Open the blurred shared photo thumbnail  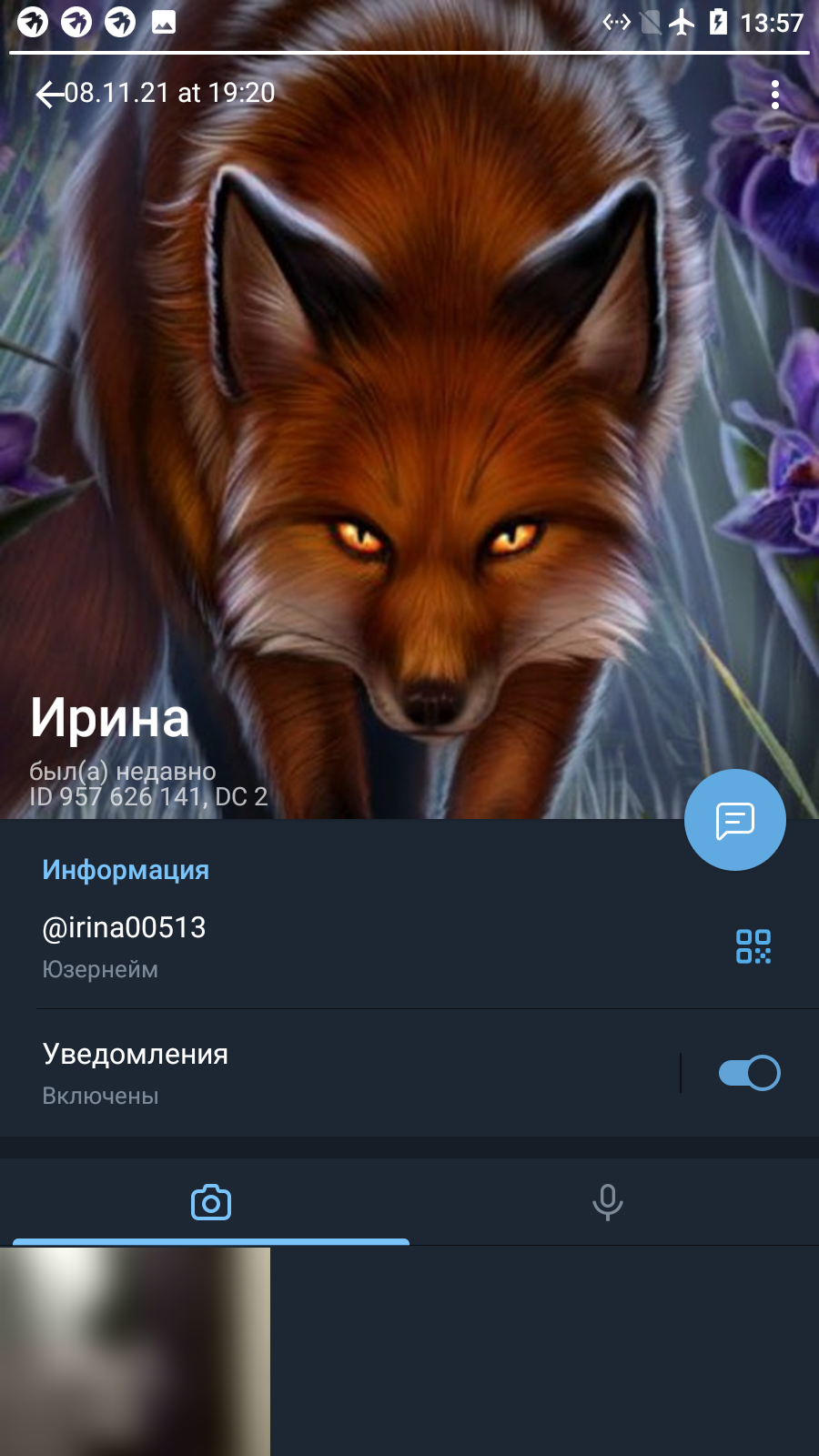pyautogui.click(x=135, y=1351)
